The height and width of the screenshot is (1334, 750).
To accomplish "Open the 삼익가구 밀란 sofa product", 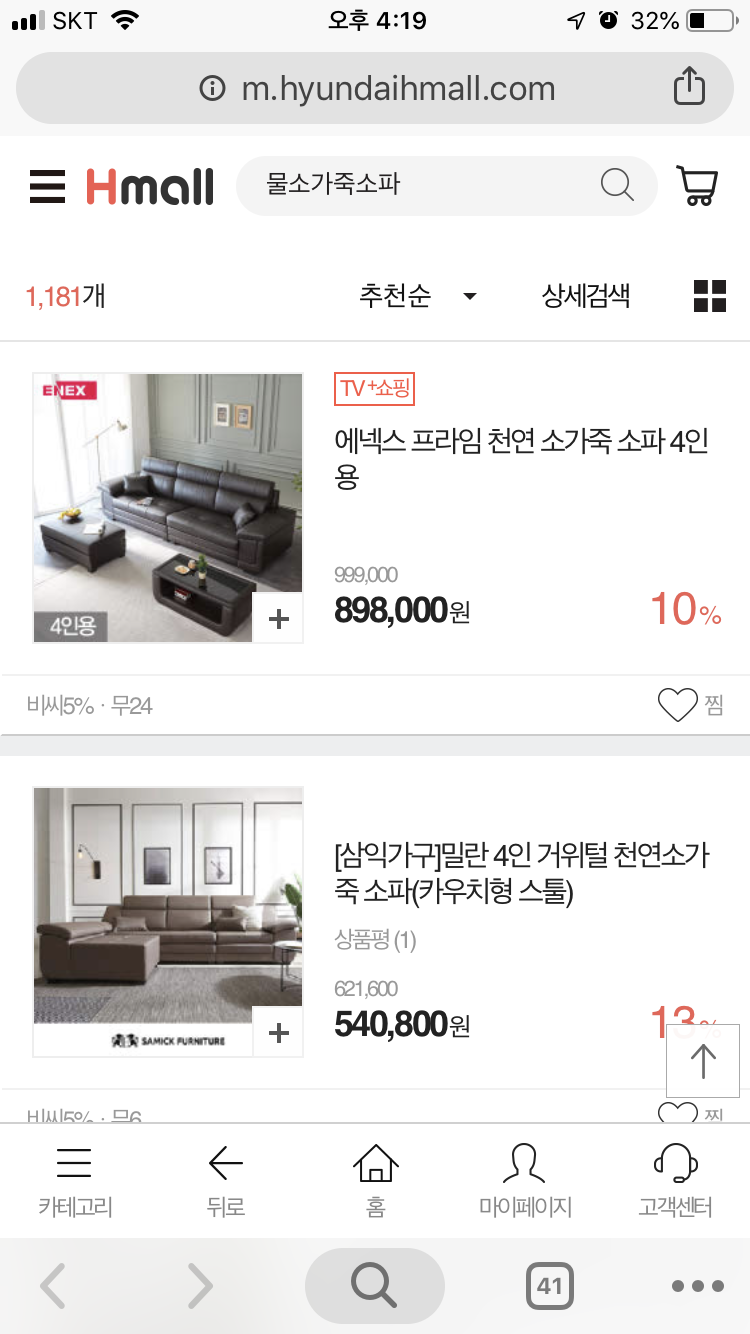I will (521, 873).
